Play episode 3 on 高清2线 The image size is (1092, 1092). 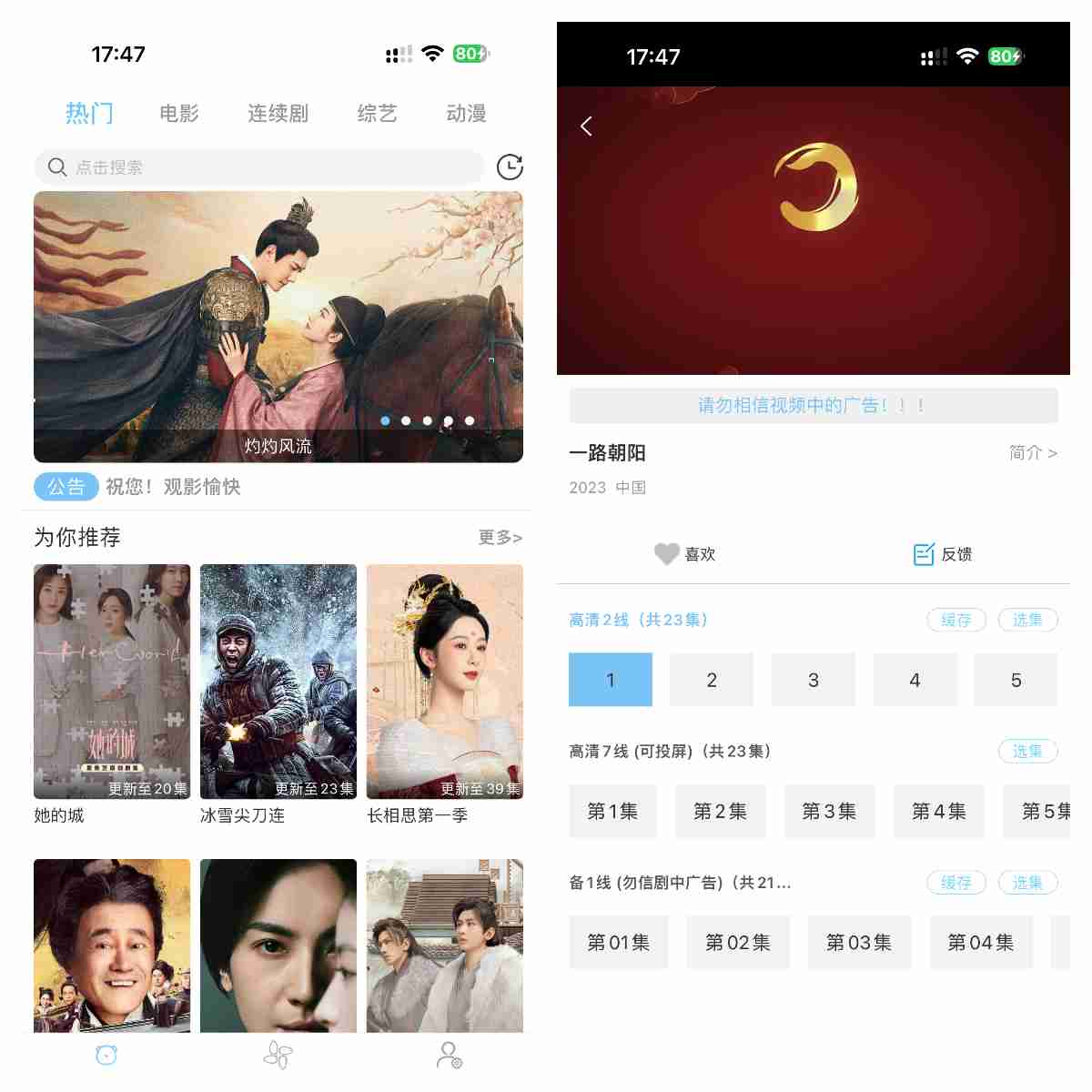coord(814,680)
